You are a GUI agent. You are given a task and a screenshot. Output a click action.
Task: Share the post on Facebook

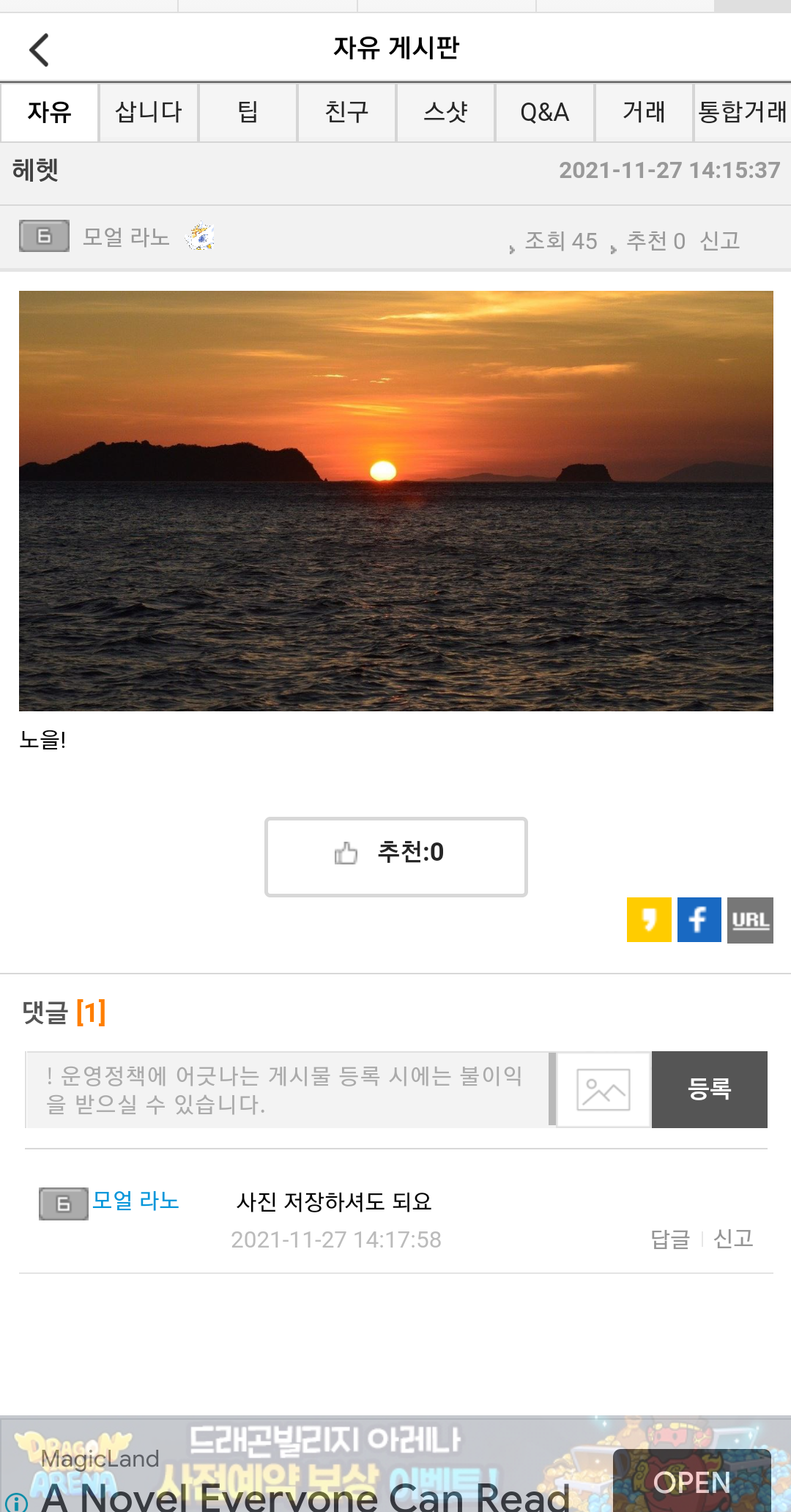click(699, 919)
